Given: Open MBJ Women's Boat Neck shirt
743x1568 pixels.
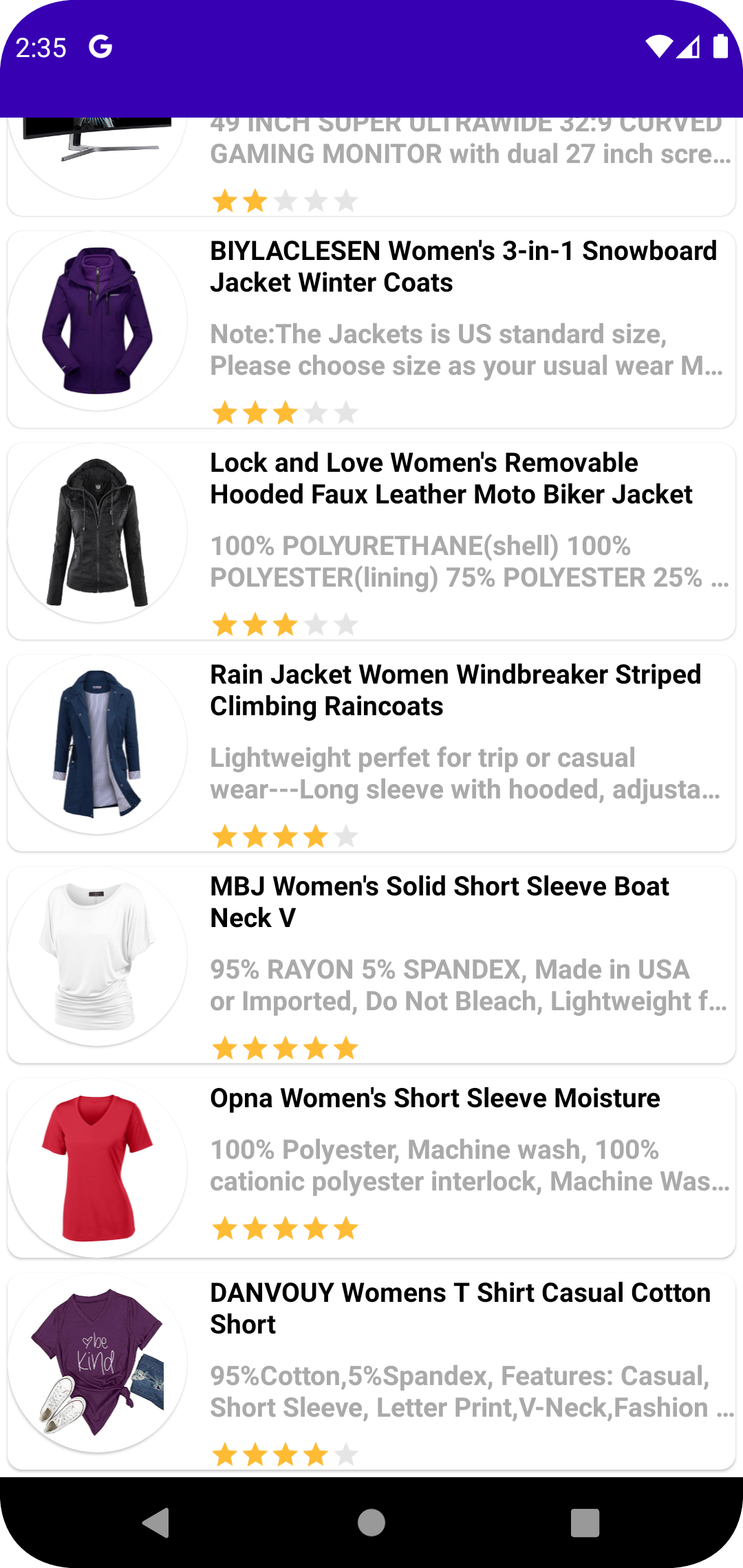Looking at the screenshot, I should pyautogui.click(x=371, y=965).
